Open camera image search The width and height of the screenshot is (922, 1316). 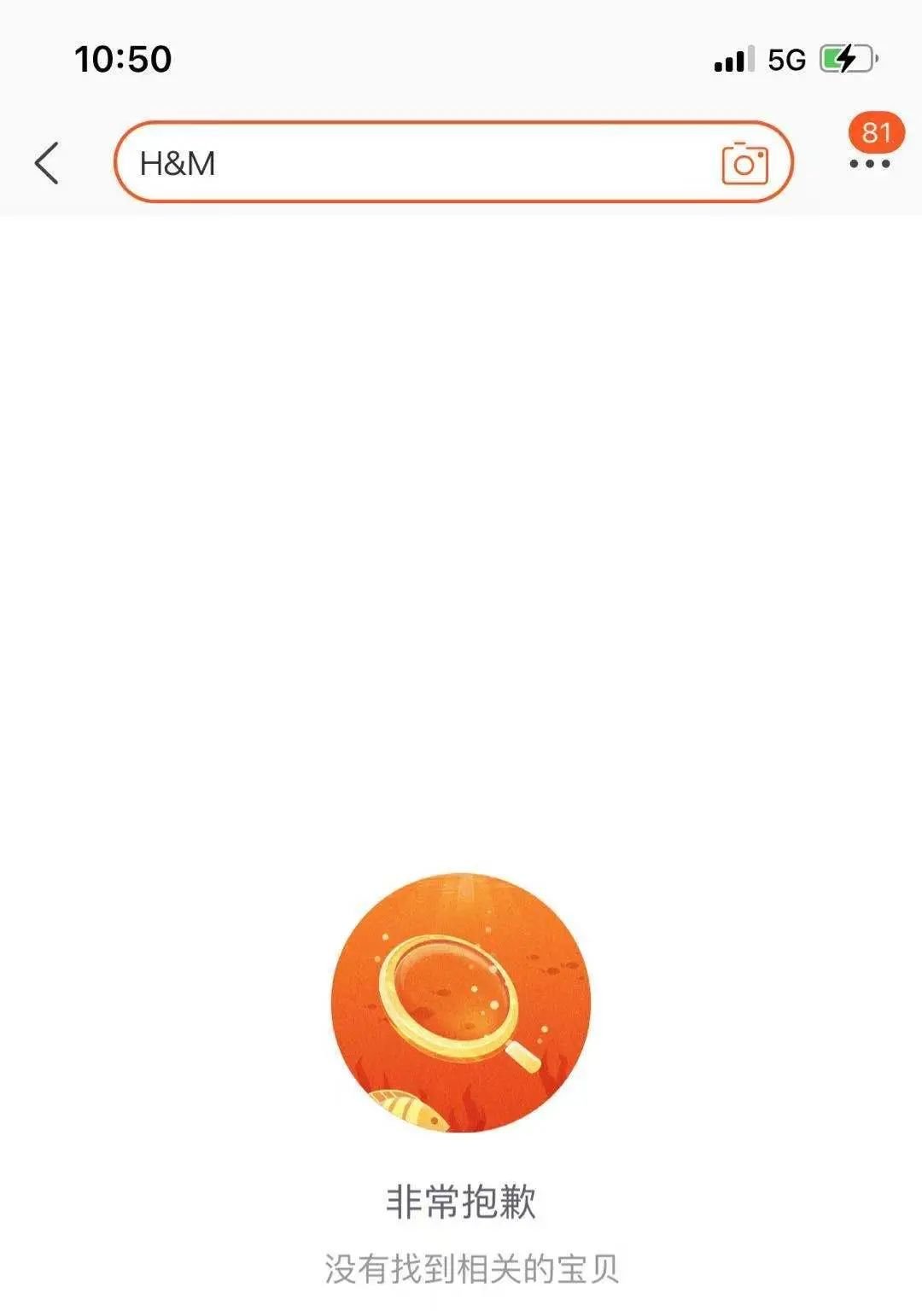(x=744, y=163)
